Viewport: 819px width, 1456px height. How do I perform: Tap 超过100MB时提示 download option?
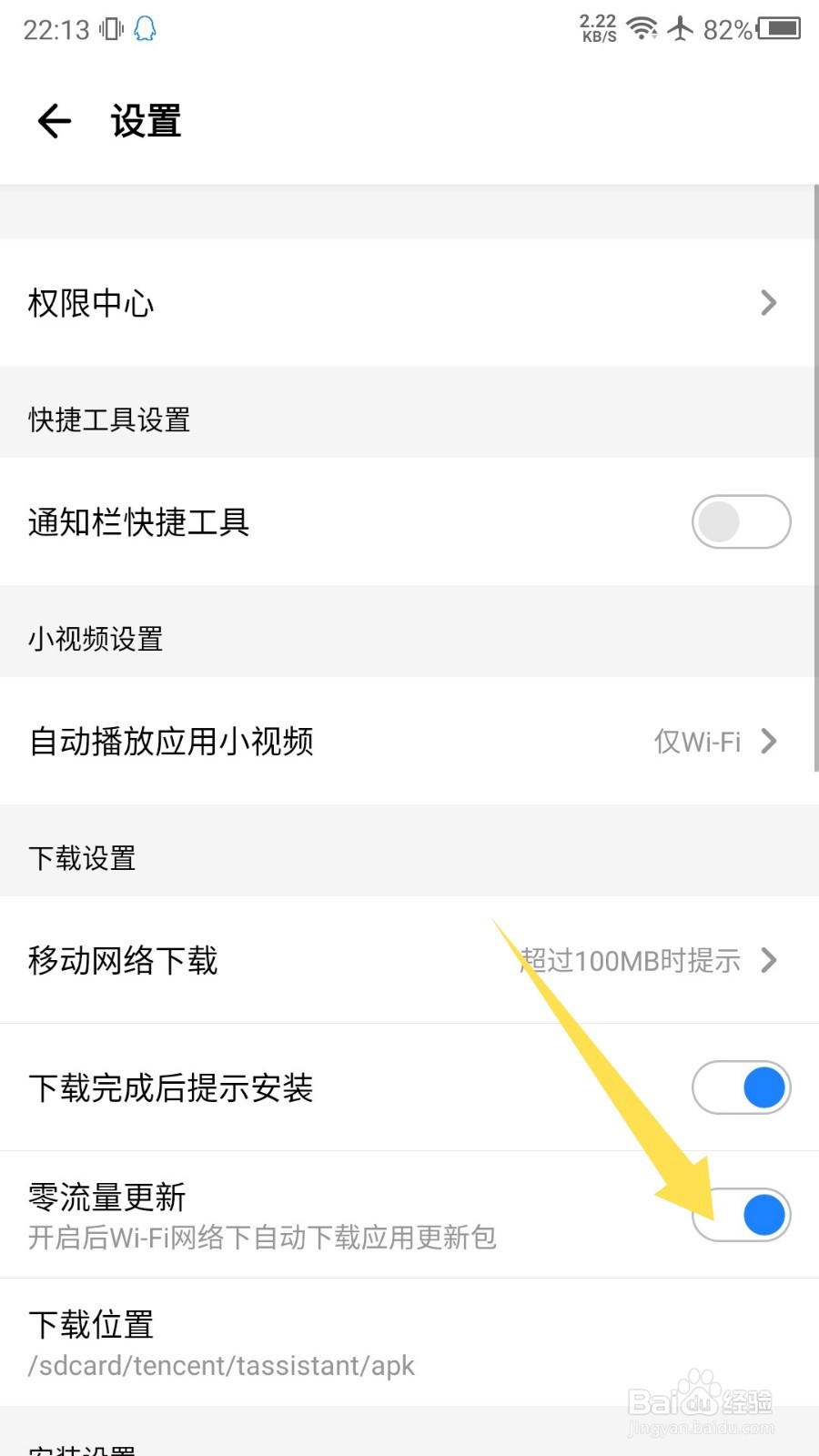pyautogui.click(x=630, y=959)
